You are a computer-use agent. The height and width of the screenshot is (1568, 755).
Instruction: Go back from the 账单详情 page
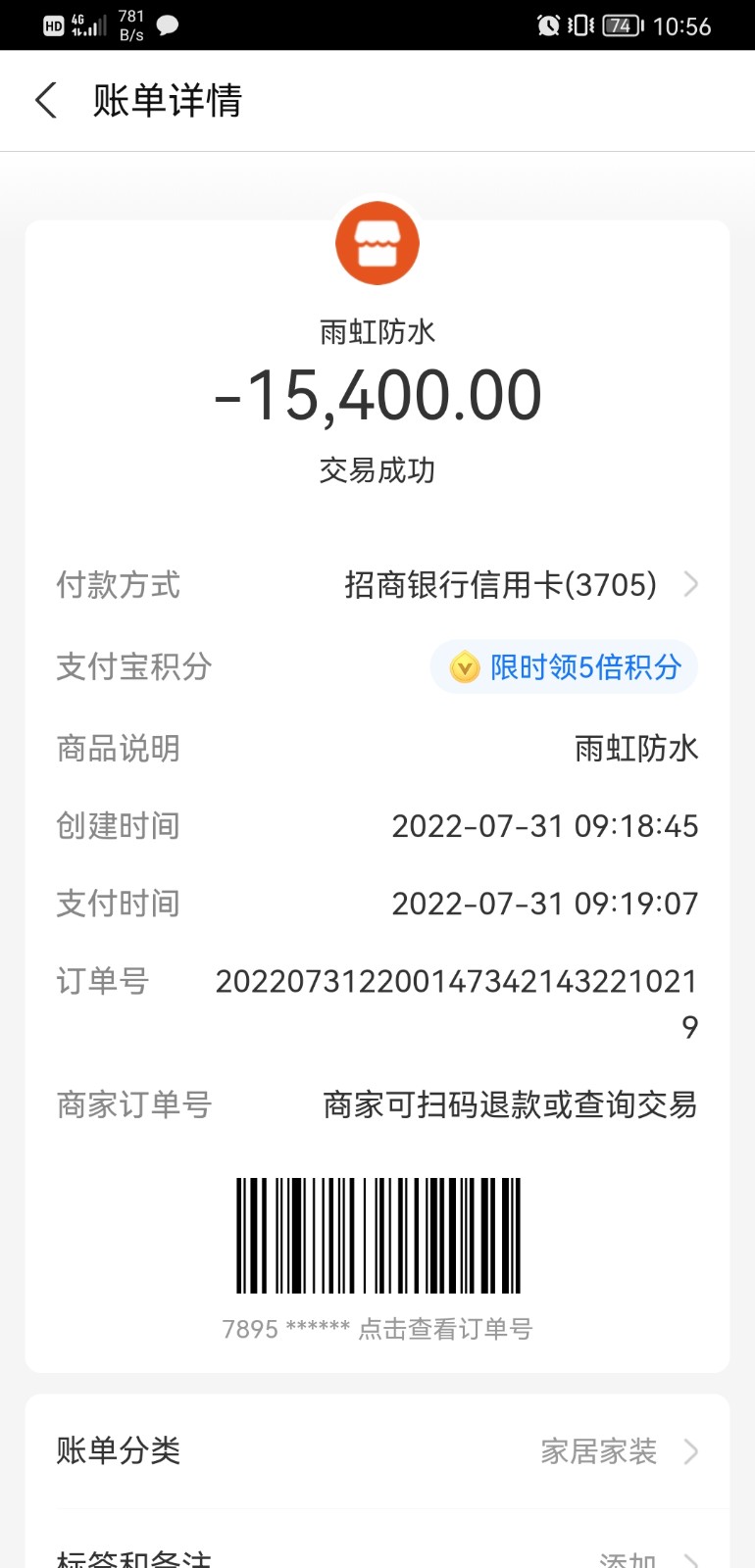[x=46, y=100]
